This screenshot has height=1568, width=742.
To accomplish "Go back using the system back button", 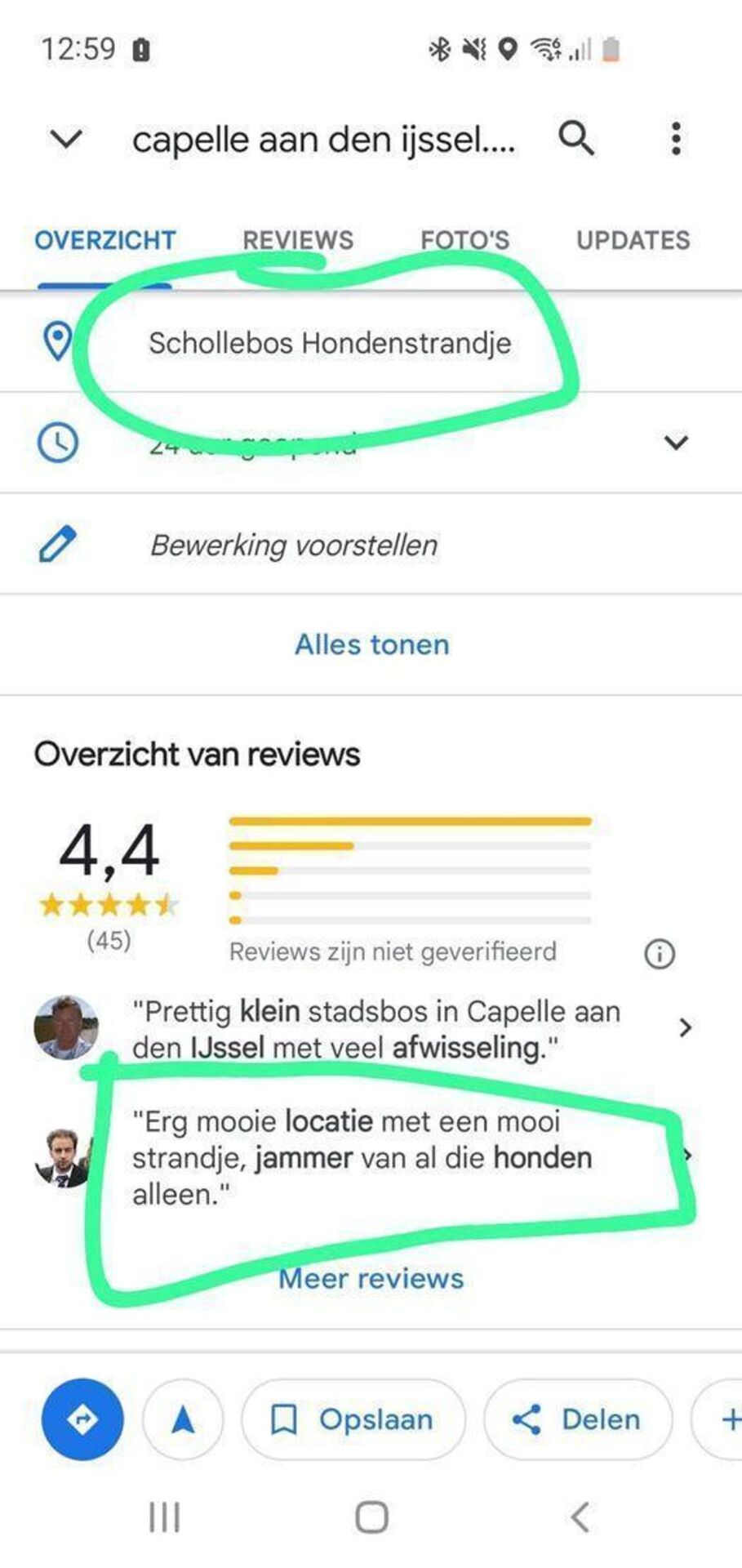I will [x=579, y=1517].
